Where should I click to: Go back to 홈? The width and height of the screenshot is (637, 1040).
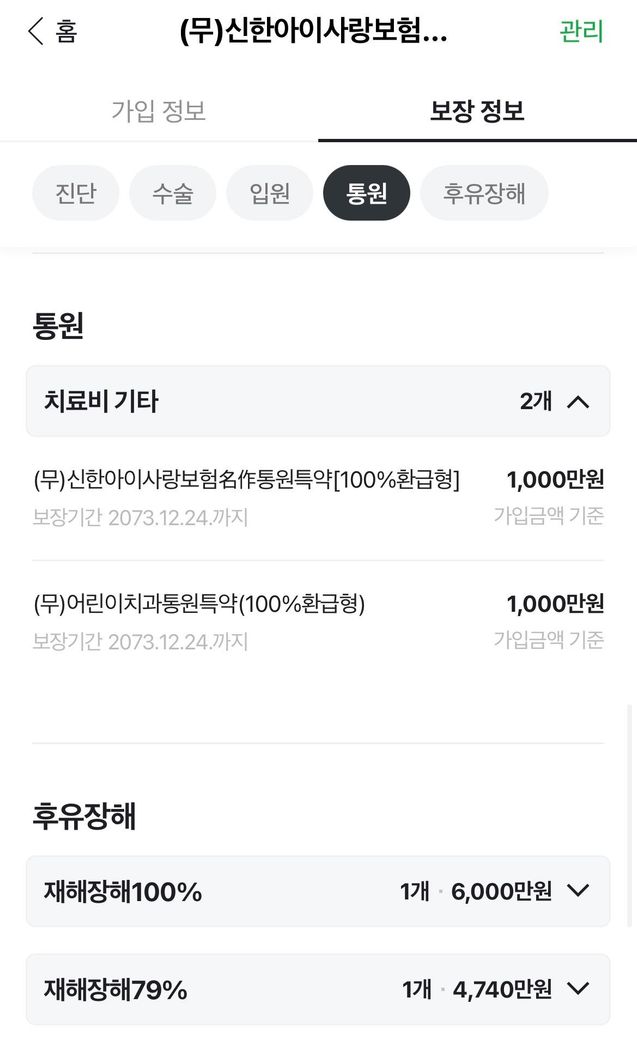click(52, 31)
